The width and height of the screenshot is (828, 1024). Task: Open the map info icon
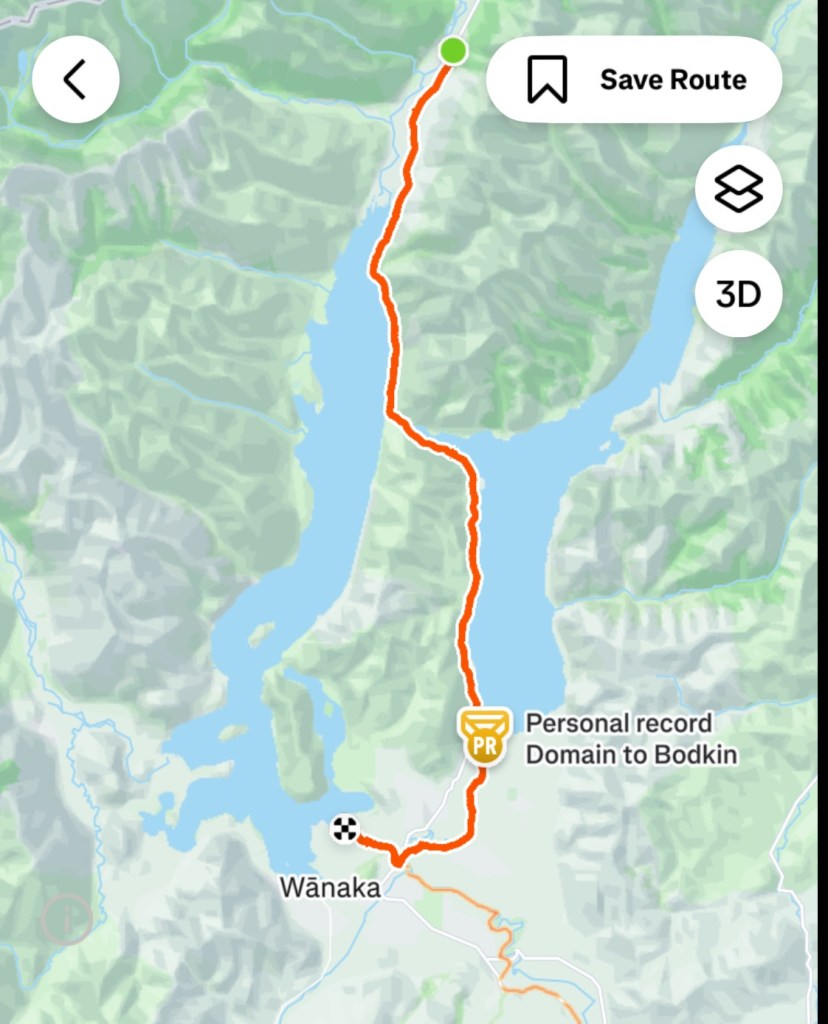pos(66,919)
